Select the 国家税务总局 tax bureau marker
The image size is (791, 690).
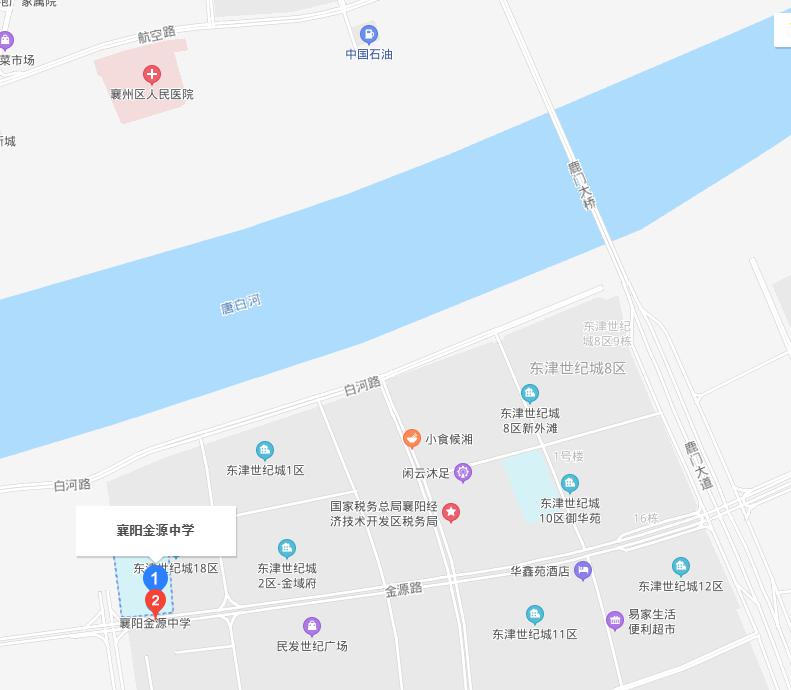(452, 513)
